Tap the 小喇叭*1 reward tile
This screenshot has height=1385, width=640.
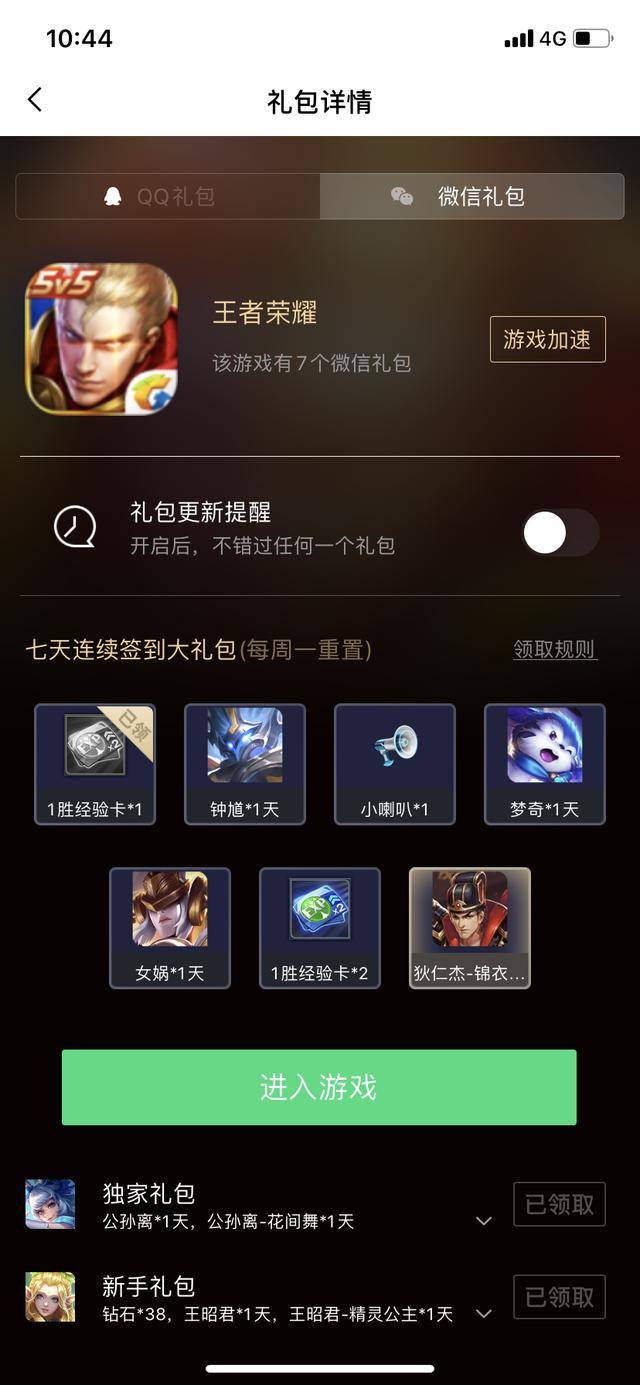395,764
